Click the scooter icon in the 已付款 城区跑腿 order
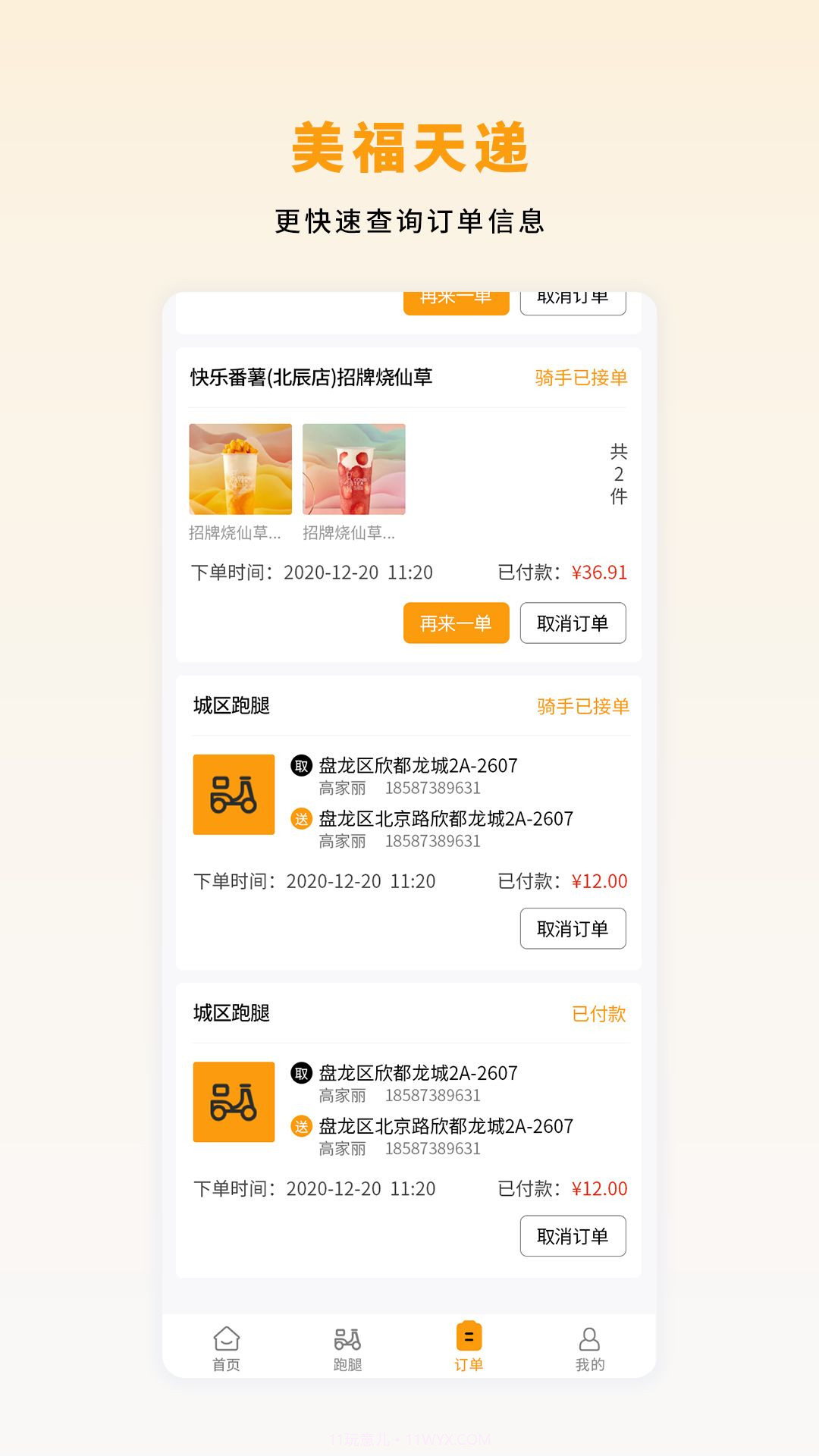Screen dimensions: 819x1456 click(x=234, y=1100)
